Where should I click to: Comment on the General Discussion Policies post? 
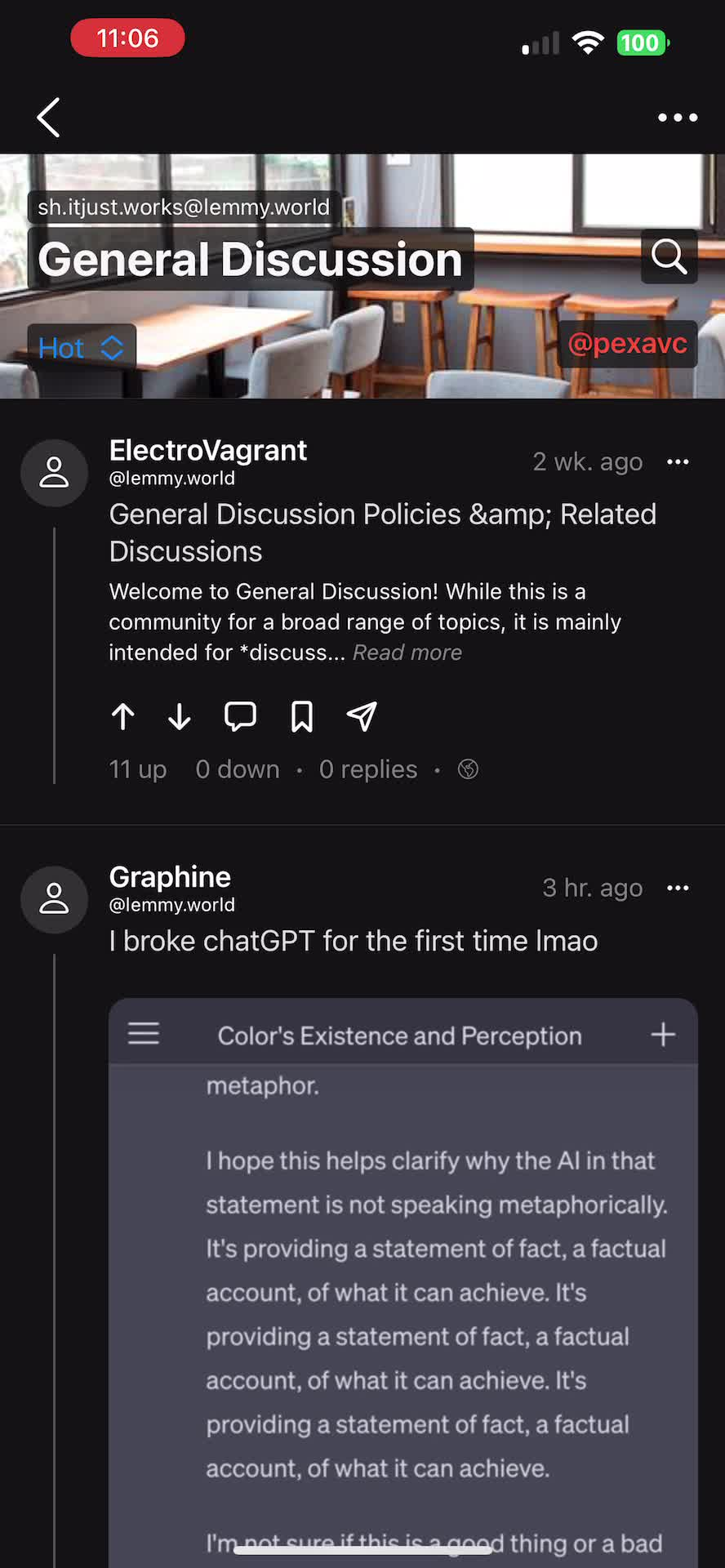pyautogui.click(x=240, y=716)
